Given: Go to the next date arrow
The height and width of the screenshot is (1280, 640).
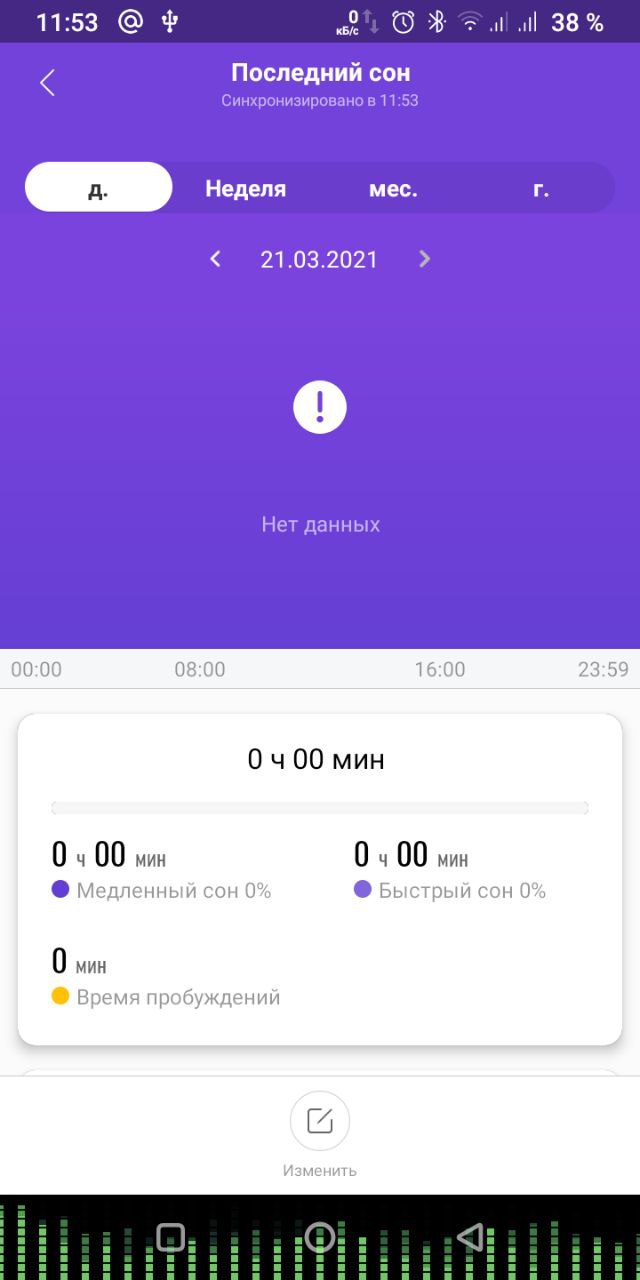Looking at the screenshot, I should pos(424,259).
